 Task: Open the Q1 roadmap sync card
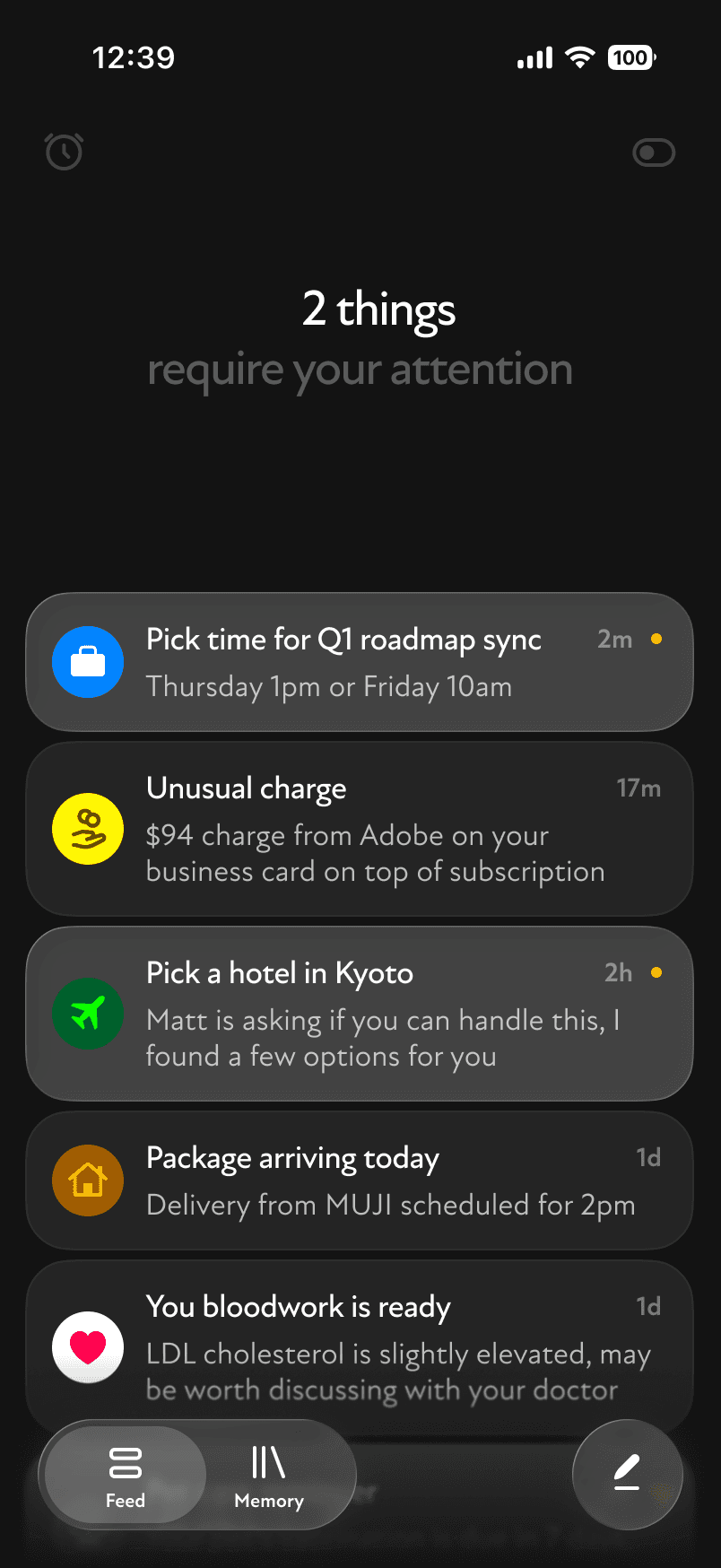tap(359, 662)
